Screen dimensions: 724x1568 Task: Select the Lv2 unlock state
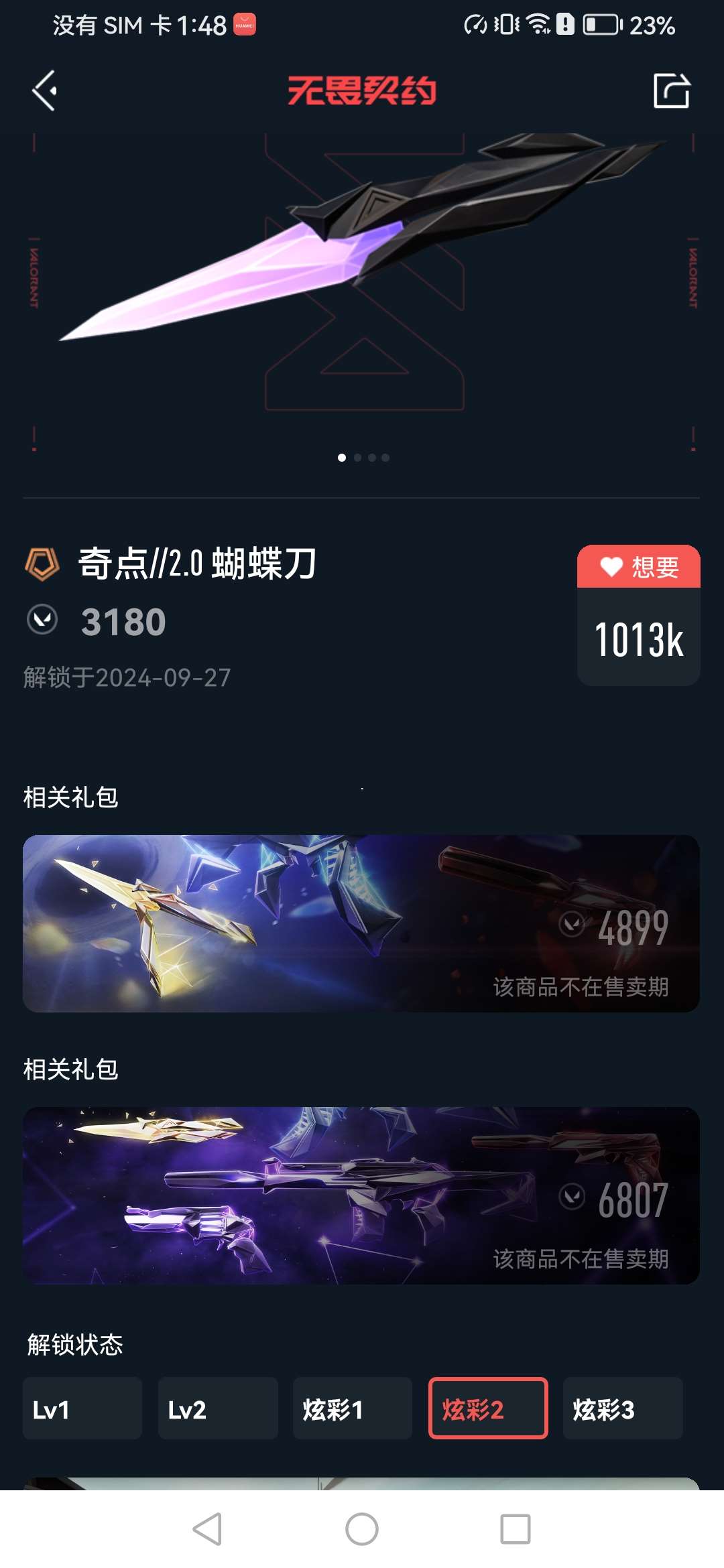(218, 1409)
